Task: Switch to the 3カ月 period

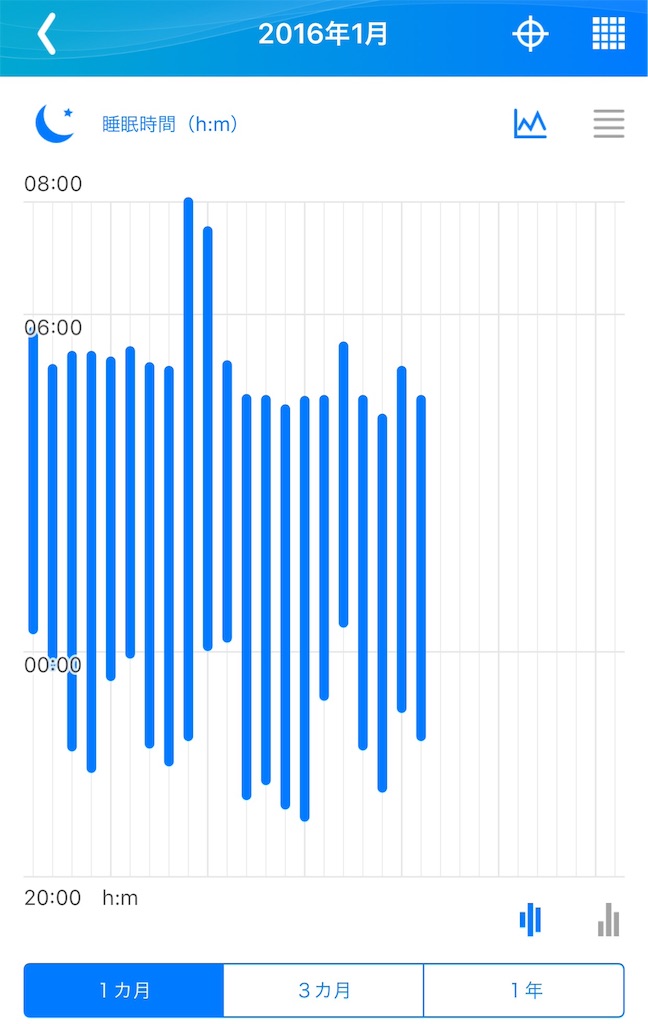Action: click(x=324, y=990)
